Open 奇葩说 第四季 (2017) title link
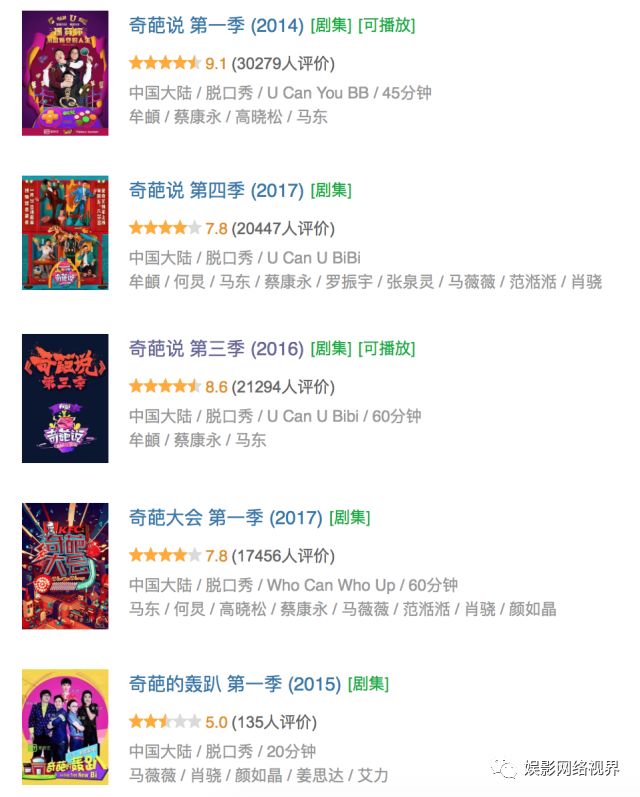The height and width of the screenshot is (797, 640). click(x=216, y=190)
